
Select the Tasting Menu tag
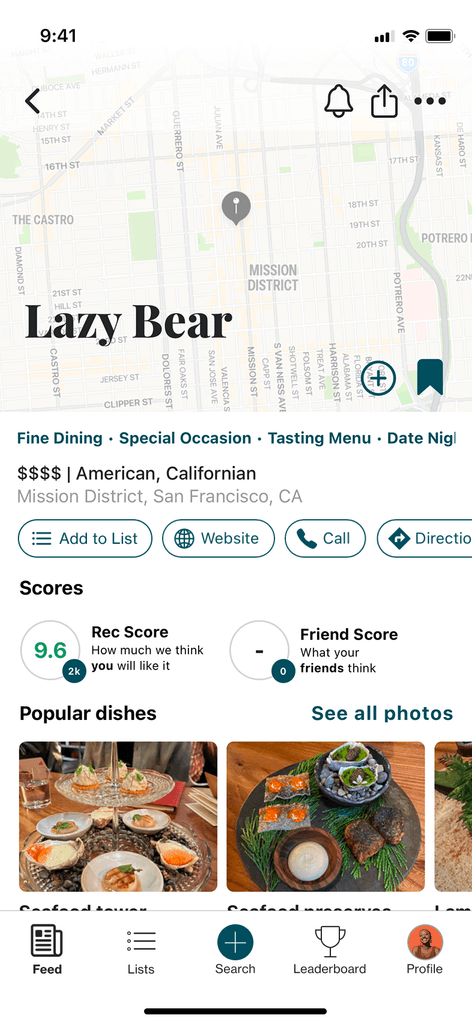[319, 438]
